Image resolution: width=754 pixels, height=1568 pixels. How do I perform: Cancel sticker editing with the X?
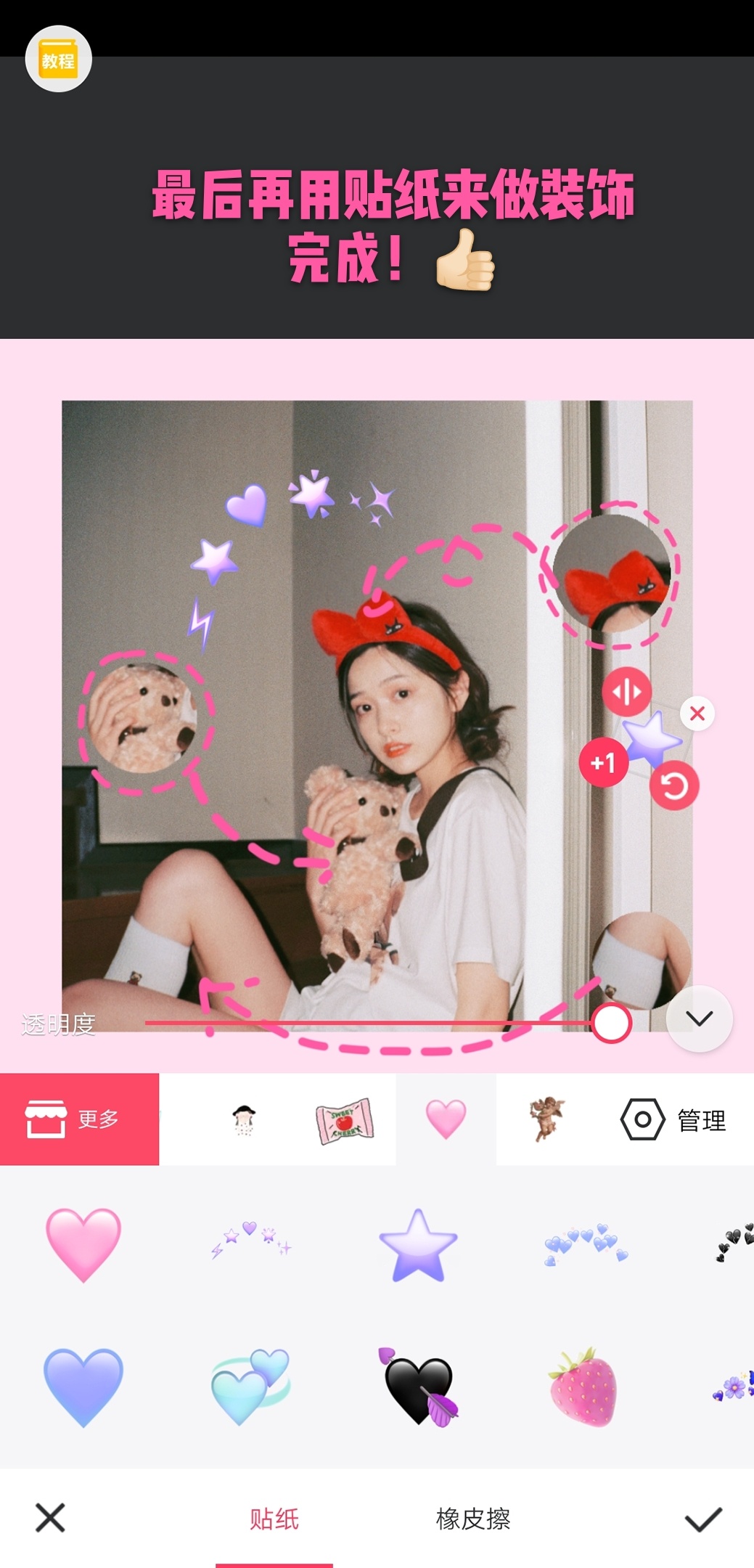pyautogui.click(x=50, y=1518)
